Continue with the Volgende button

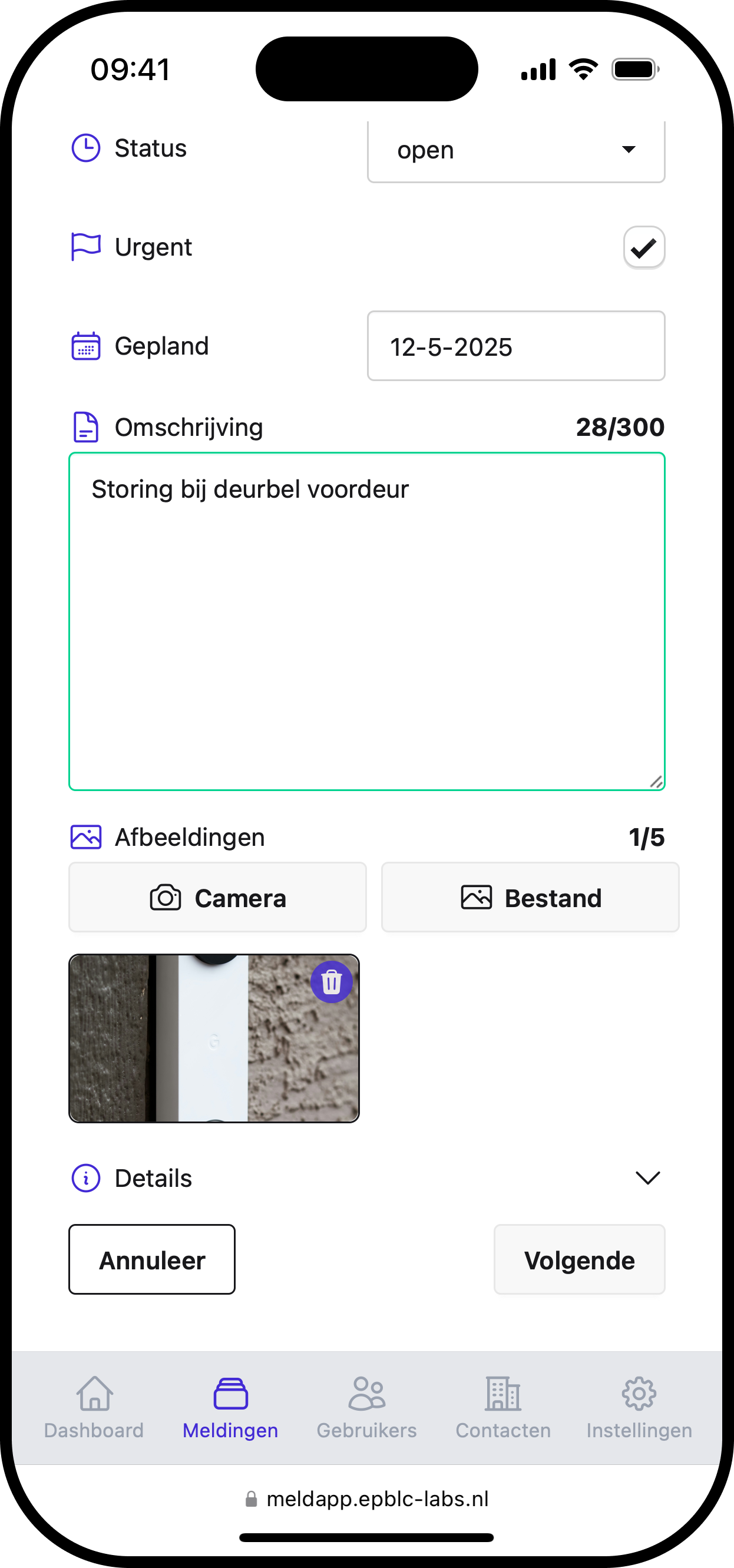point(579,1259)
